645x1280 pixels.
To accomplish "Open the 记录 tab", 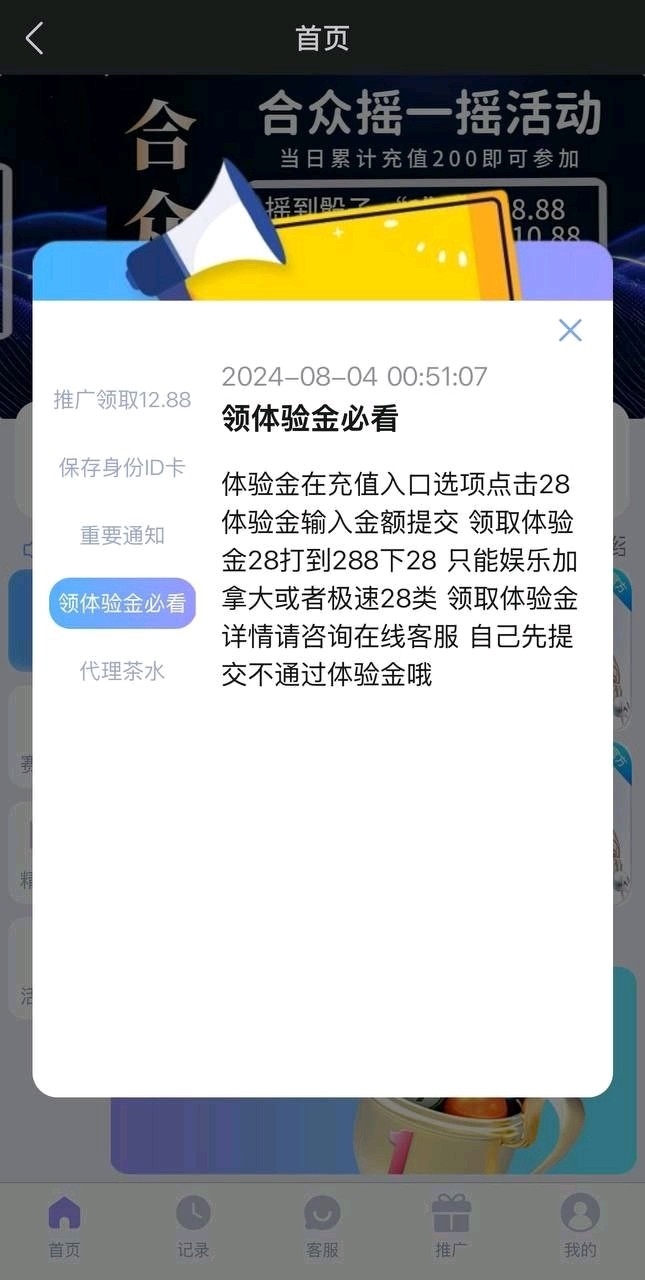I will tap(193, 1228).
